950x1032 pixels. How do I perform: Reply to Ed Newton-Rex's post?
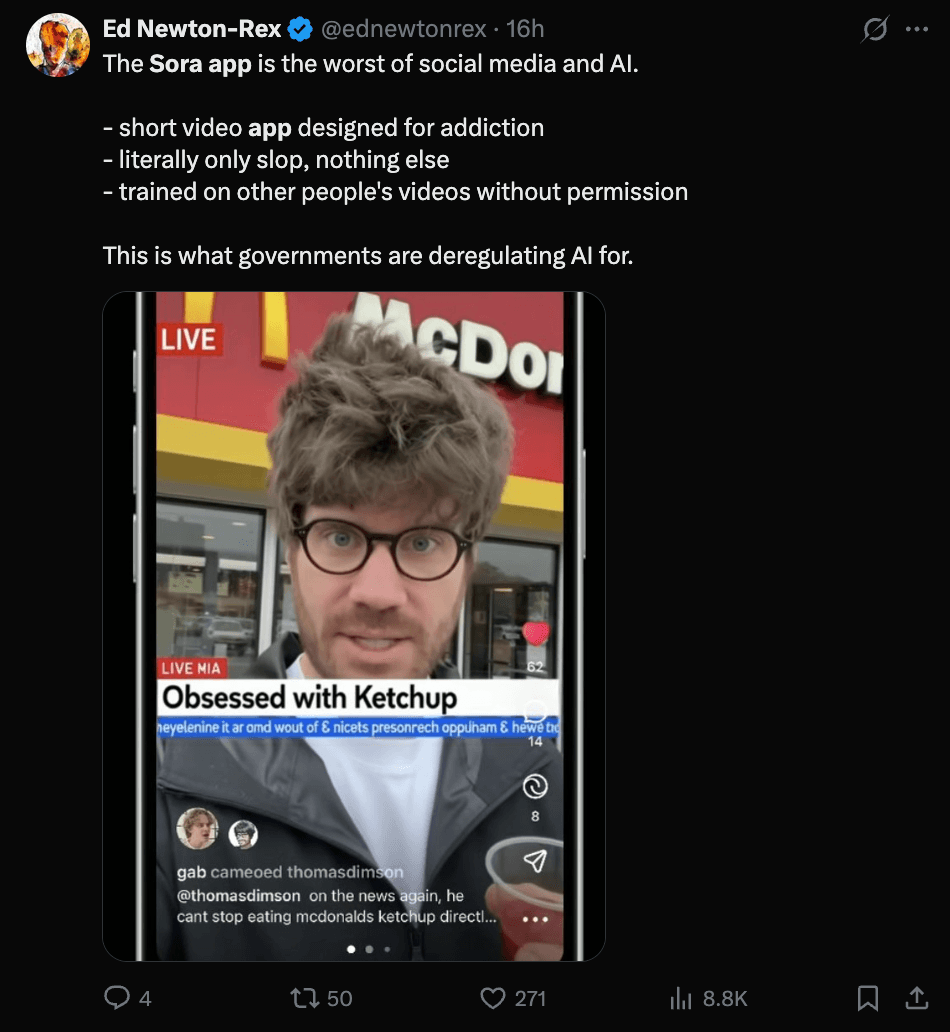[x=117, y=997]
